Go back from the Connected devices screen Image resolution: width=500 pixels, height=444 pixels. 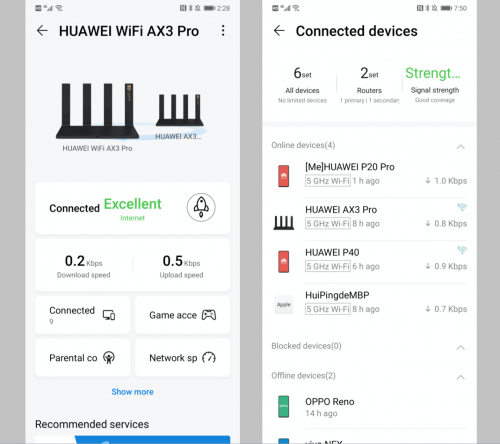[279, 31]
